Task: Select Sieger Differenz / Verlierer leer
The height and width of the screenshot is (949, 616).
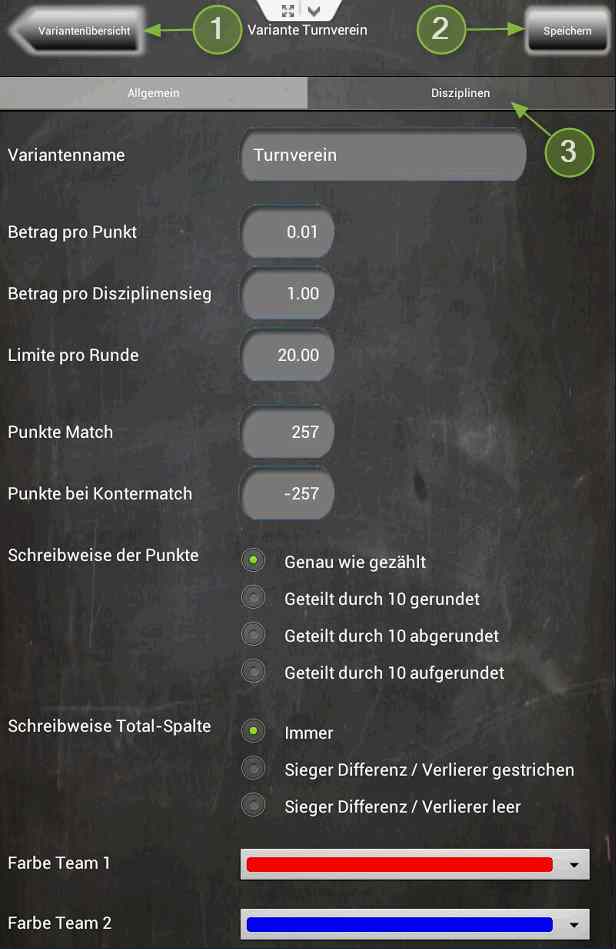Action: (254, 805)
